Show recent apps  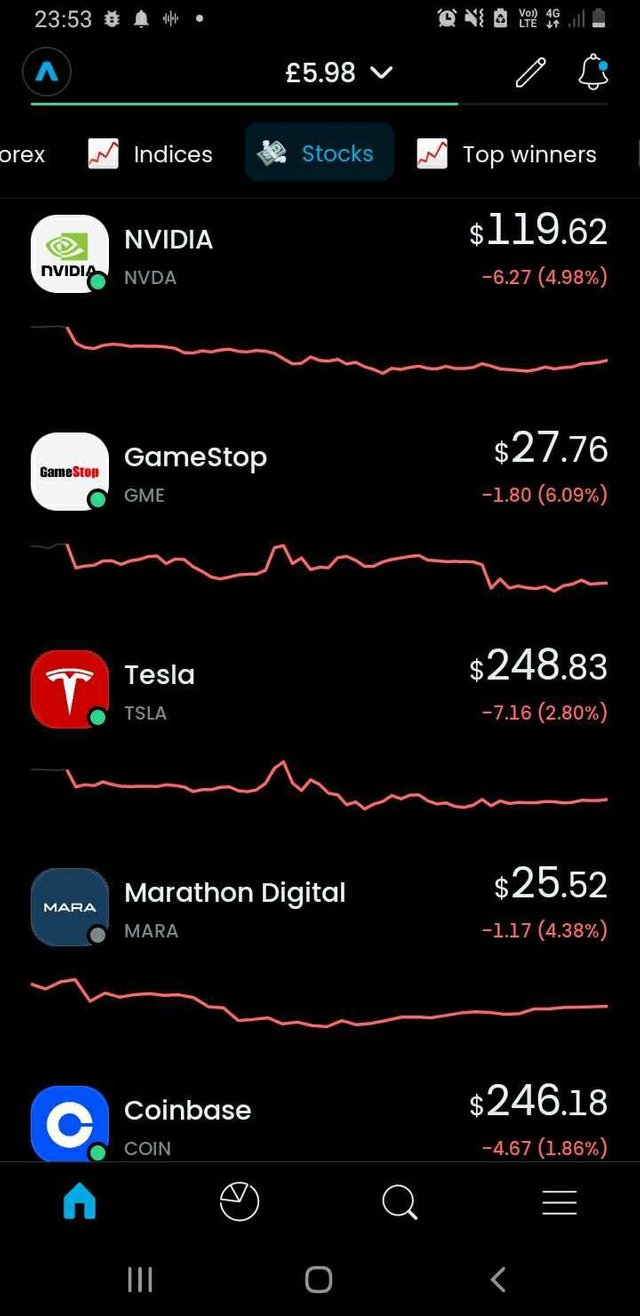140,1278
